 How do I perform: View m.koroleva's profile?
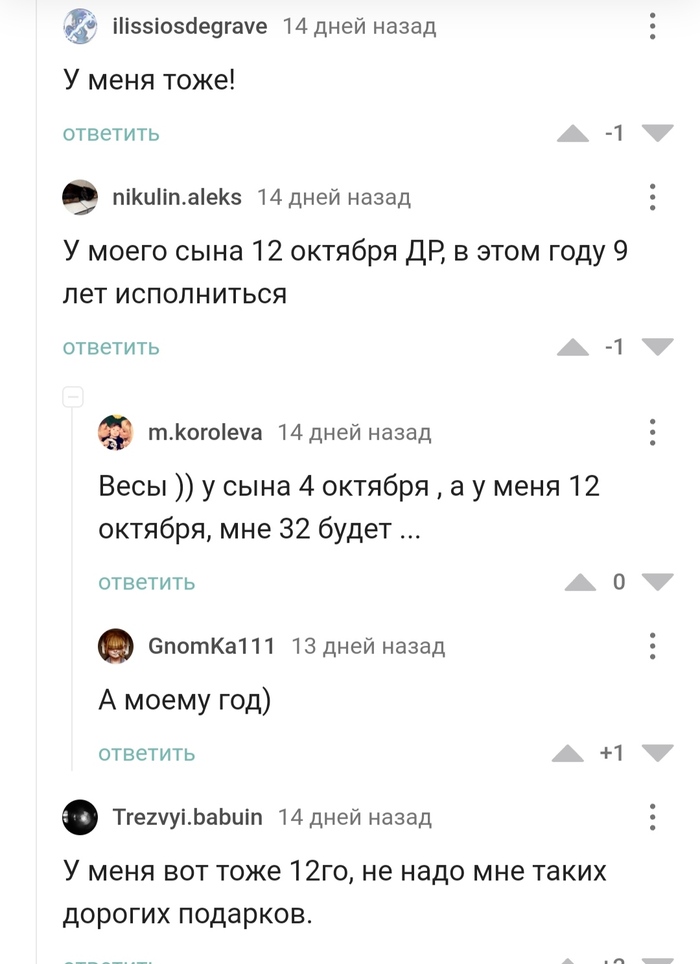pos(205,432)
